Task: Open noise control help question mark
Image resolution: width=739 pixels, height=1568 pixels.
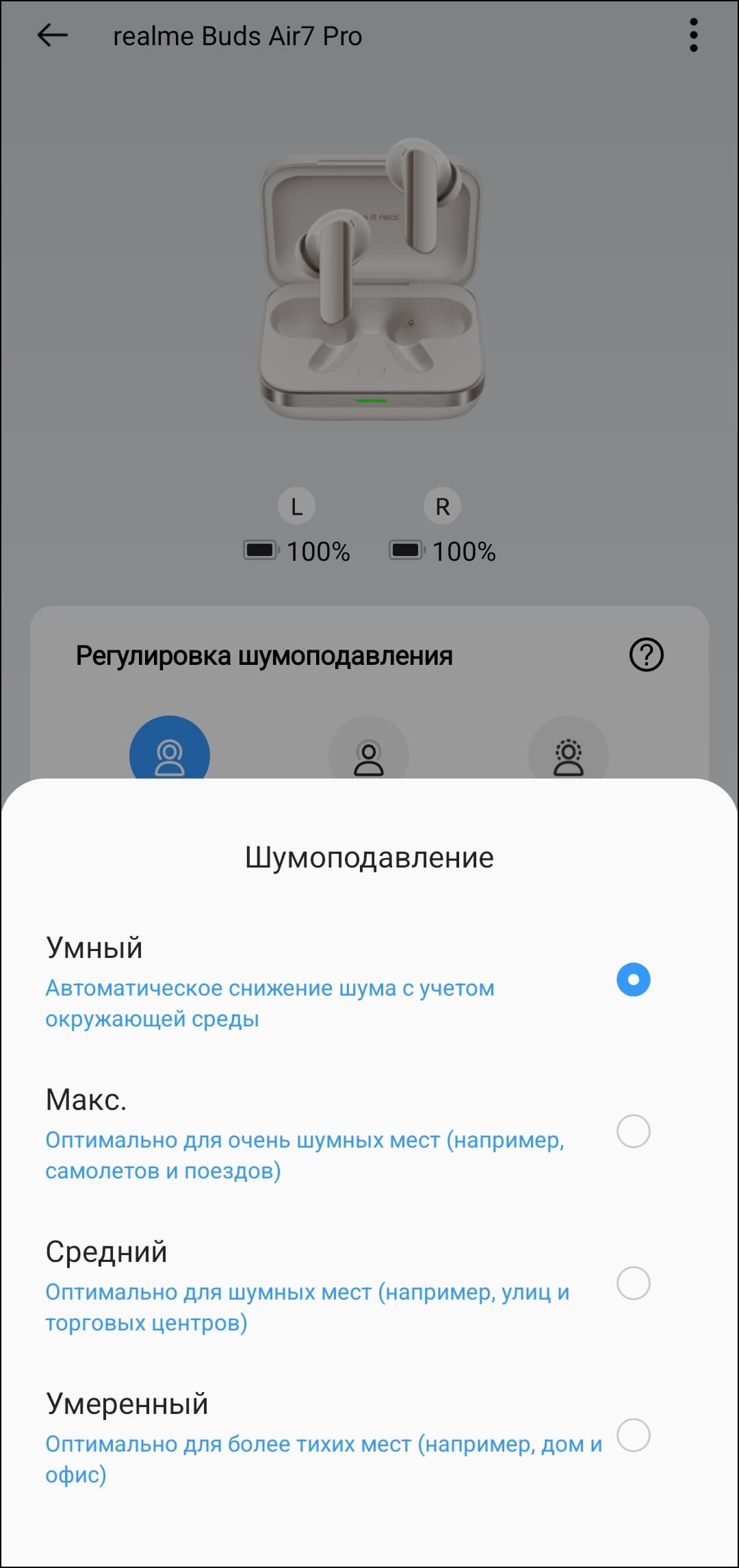Action: 646,655
